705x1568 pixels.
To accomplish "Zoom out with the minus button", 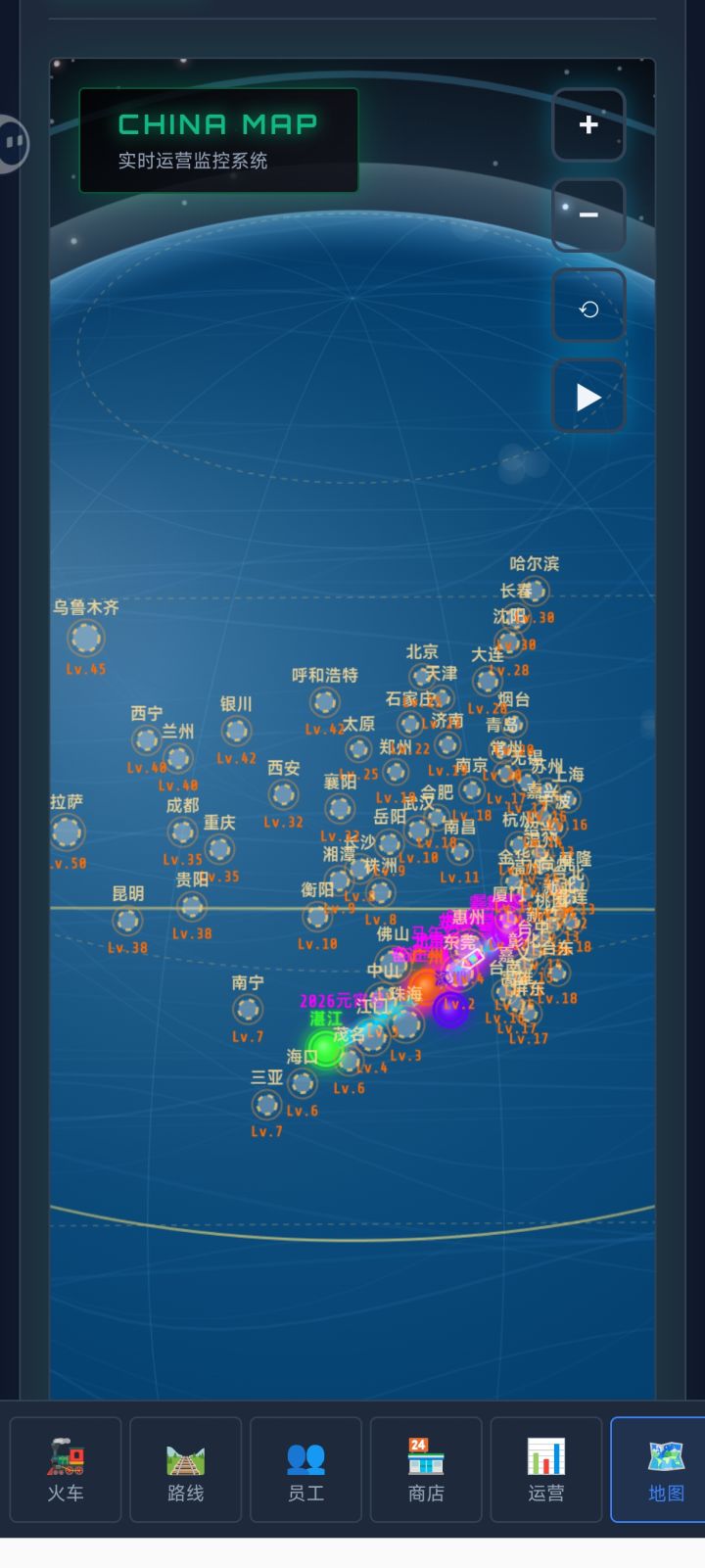I will click(588, 215).
